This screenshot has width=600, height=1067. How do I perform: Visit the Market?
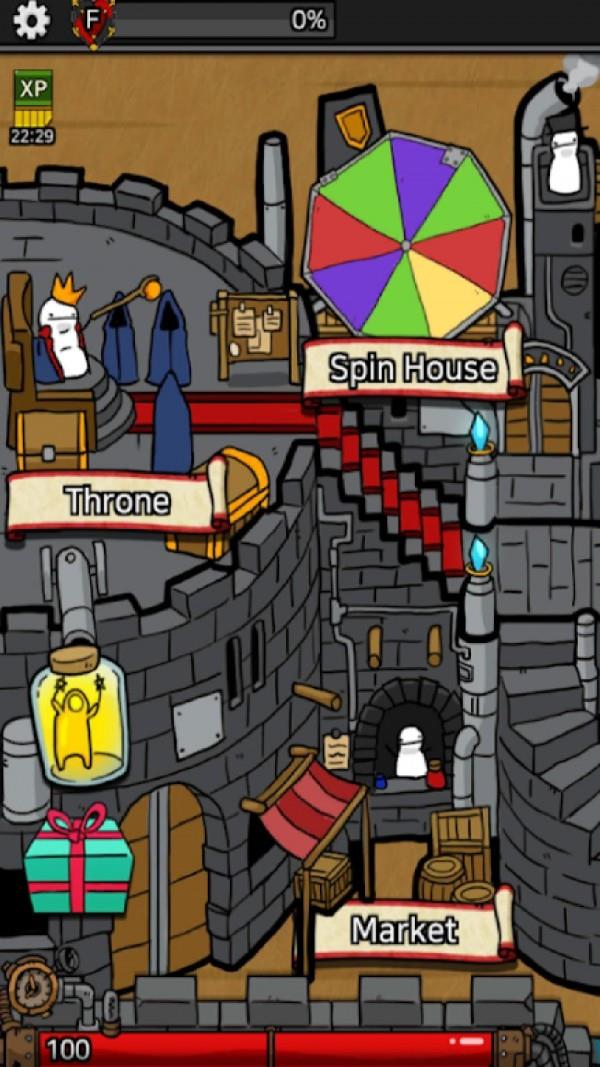point(405,930)
